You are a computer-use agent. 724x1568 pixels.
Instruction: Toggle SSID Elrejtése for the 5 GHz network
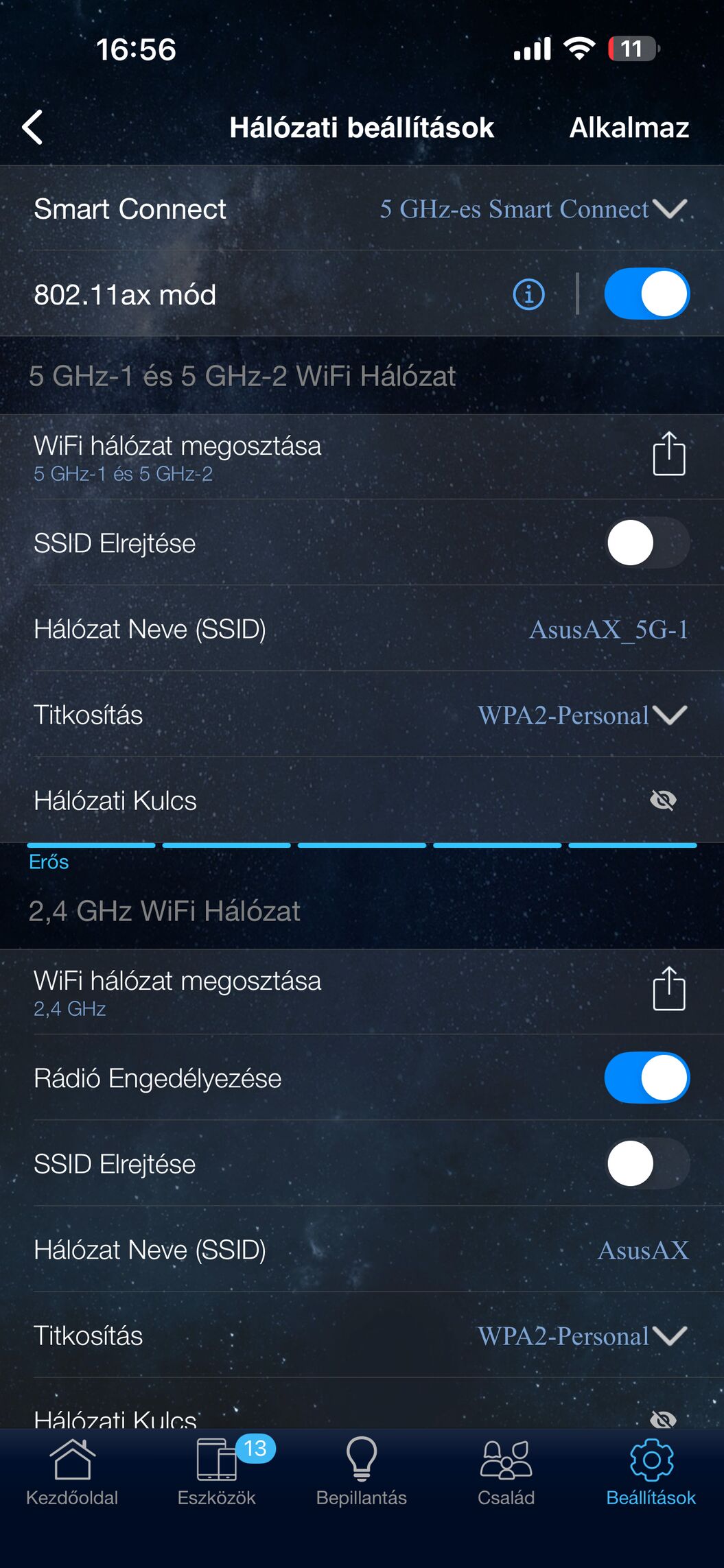click(x=646, y=543)
